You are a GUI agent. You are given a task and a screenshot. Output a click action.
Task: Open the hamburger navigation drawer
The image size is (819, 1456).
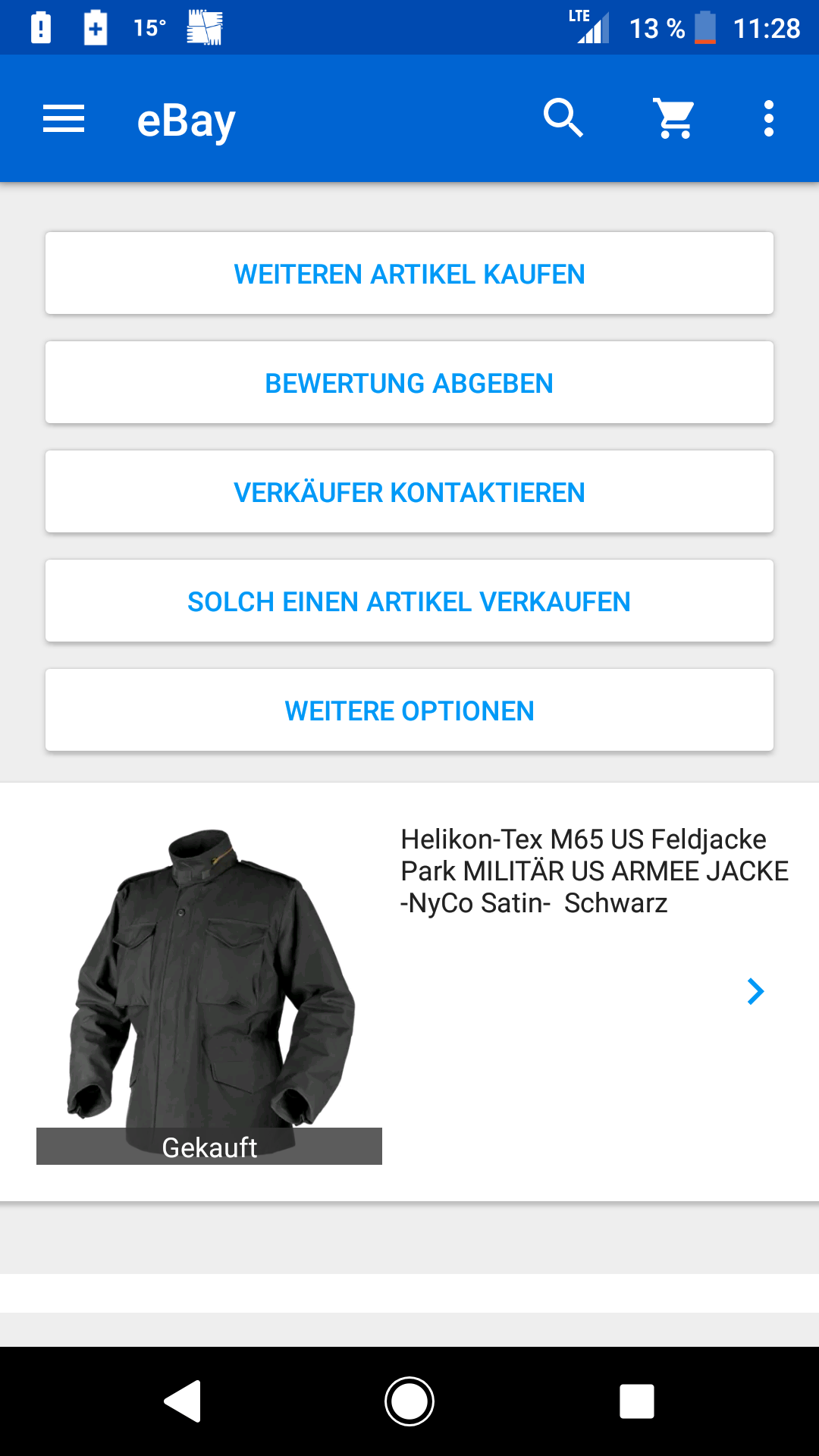[x=64, y=119]
